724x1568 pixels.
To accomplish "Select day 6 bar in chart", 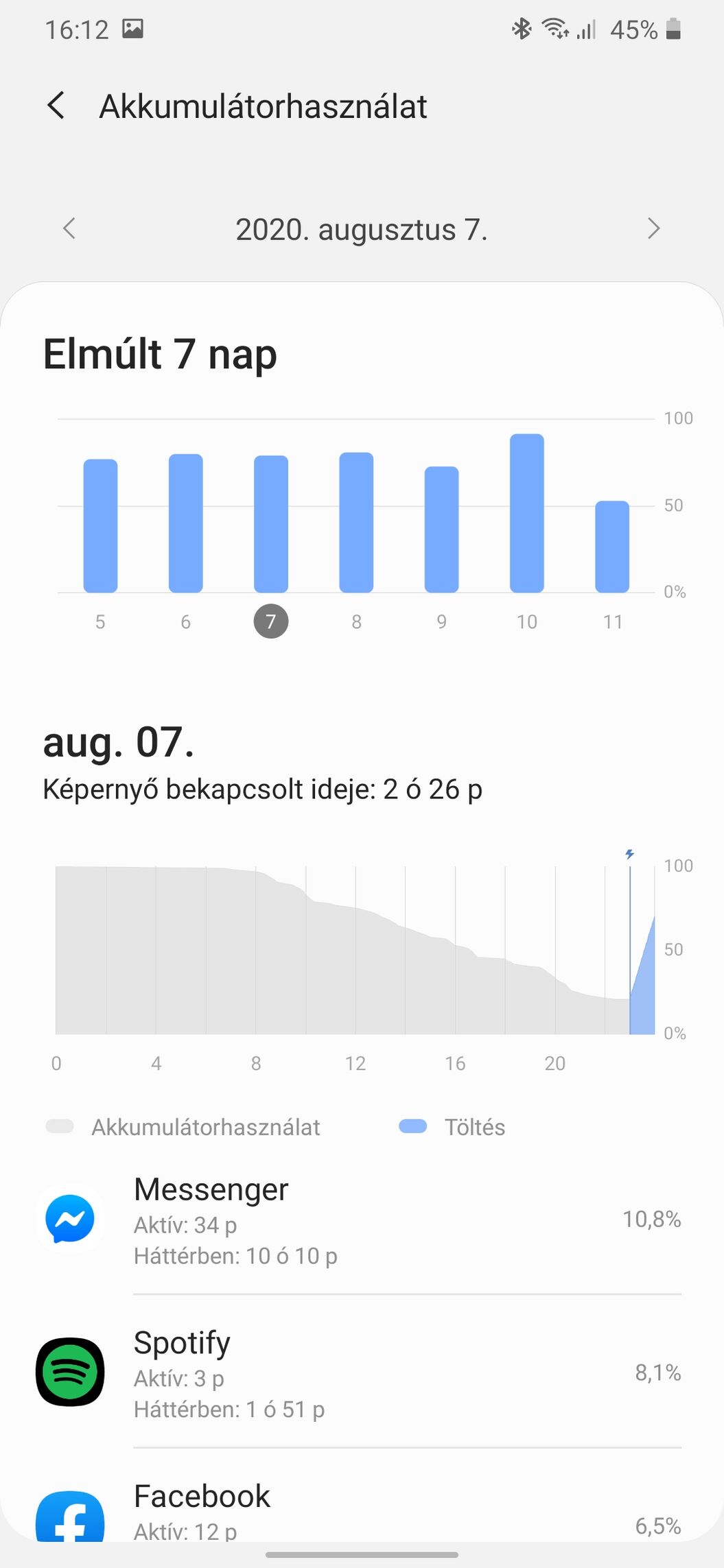I will [185, 523].
